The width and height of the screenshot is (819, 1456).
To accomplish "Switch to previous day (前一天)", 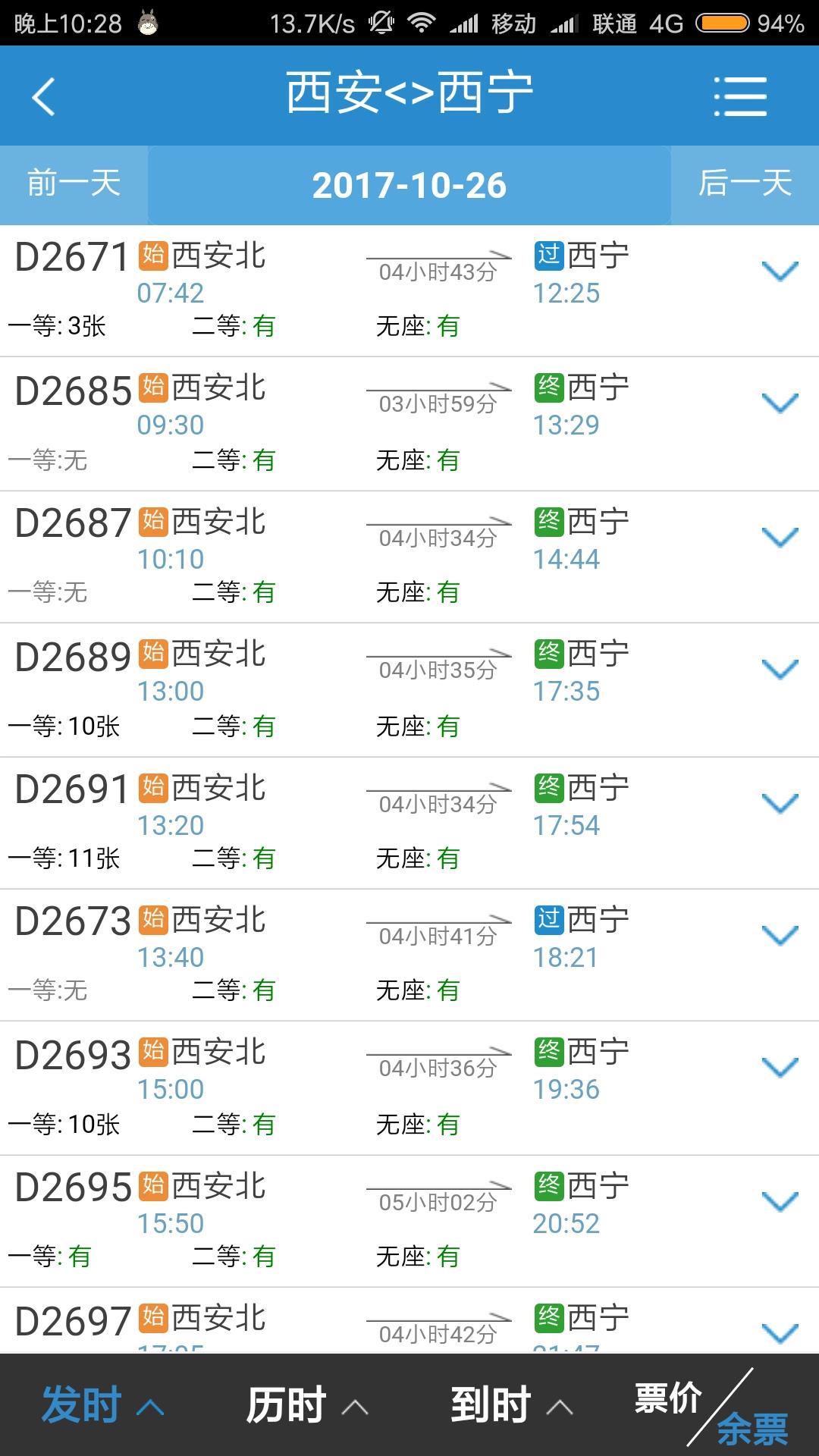I will [x=74, y=184].
